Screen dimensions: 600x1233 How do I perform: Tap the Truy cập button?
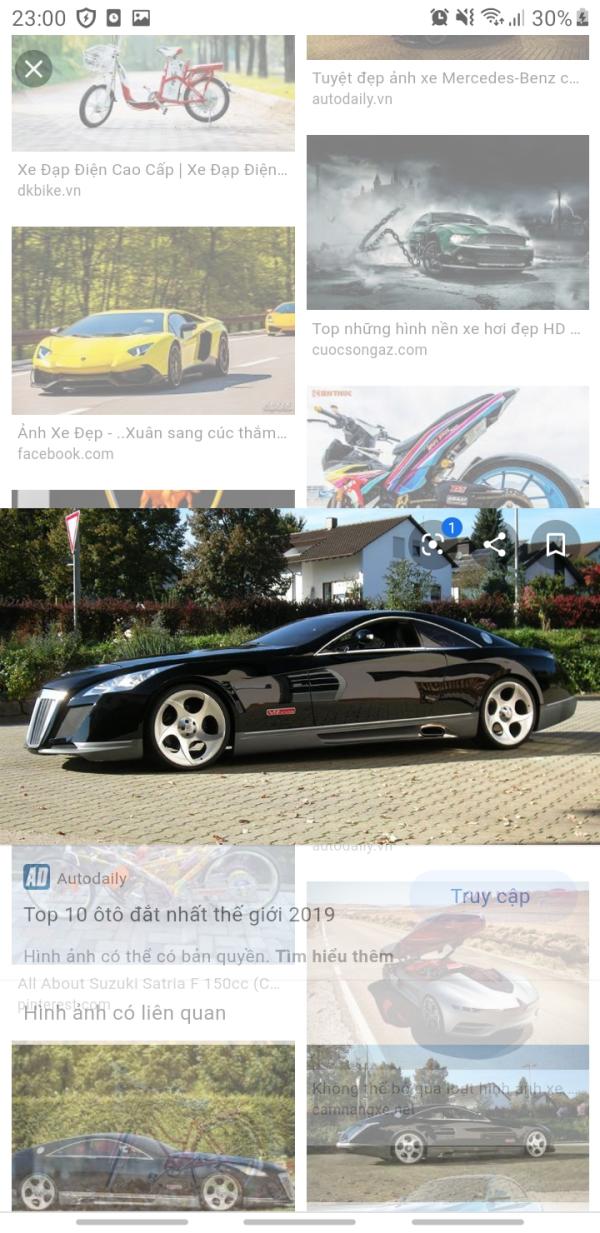point(490,896)
